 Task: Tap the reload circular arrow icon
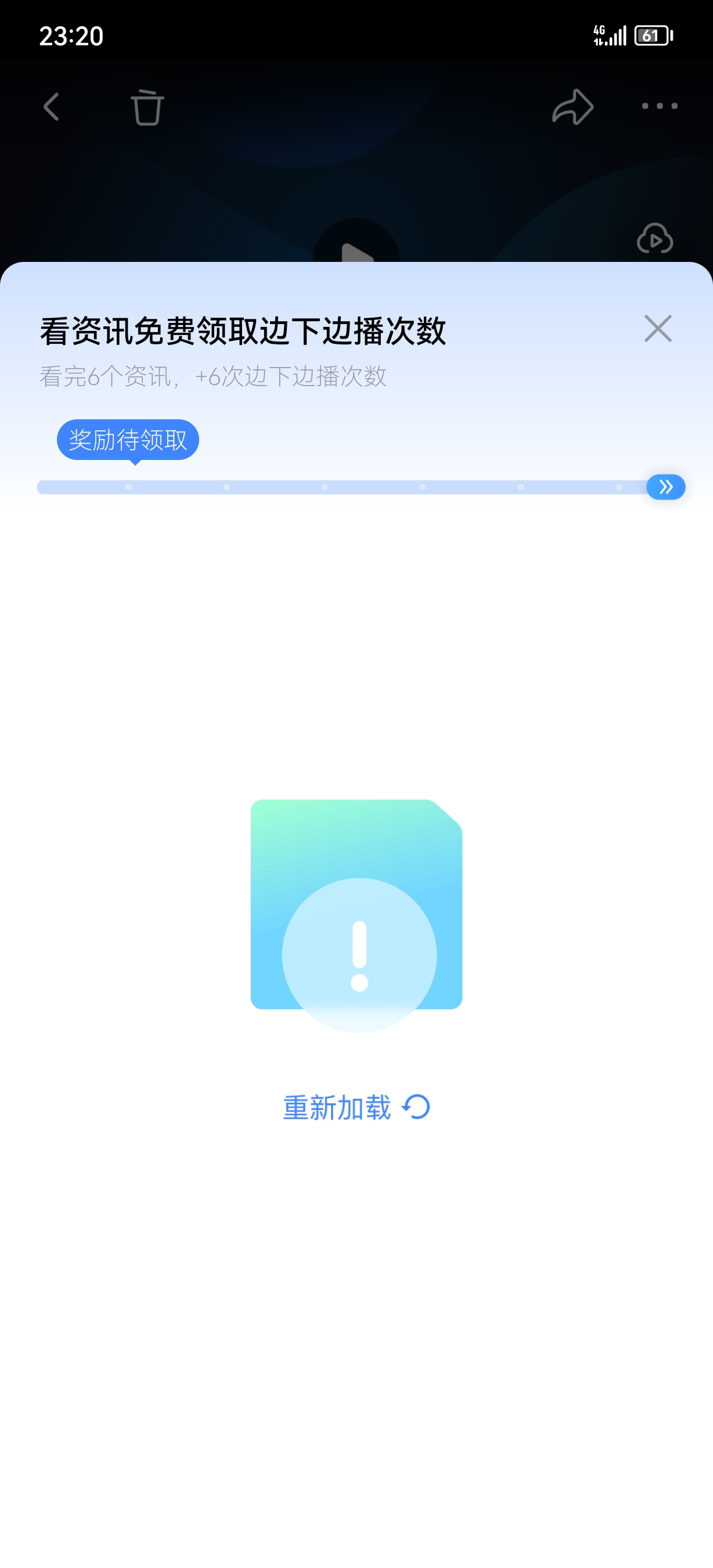pyautogui.click(x=415, y=1107)
